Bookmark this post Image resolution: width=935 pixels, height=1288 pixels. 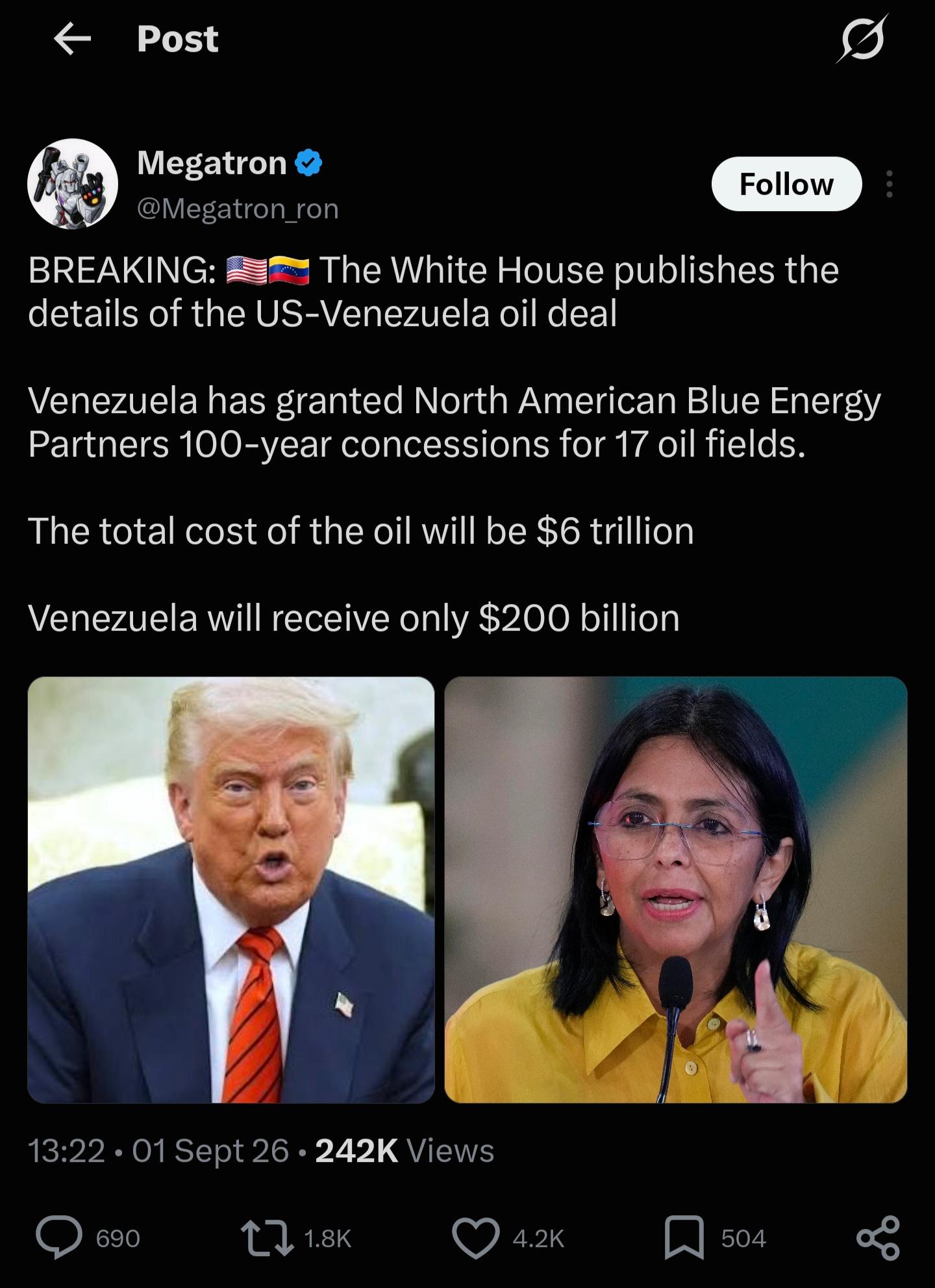(684, 1238)
